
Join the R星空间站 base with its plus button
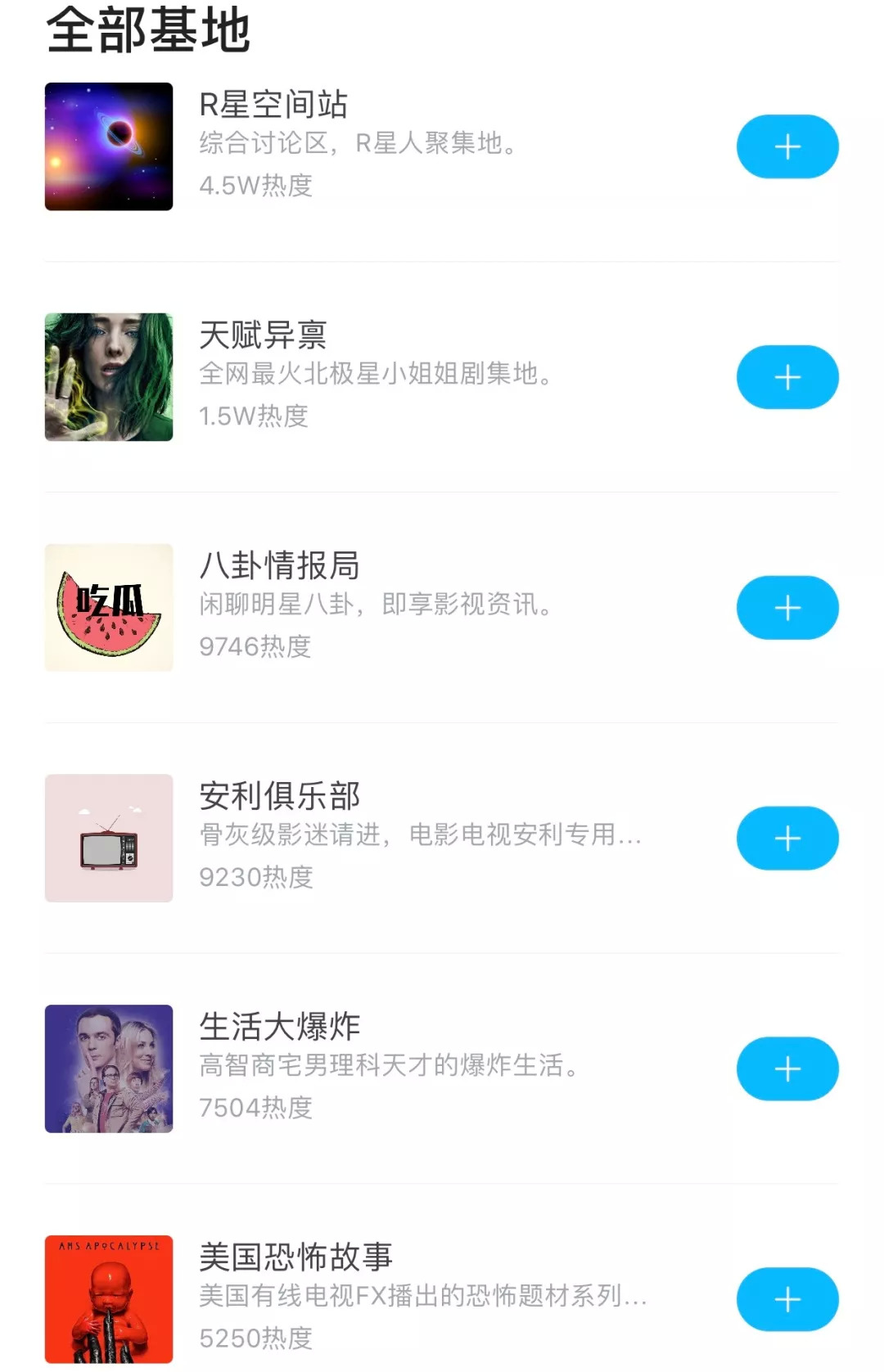787,146
